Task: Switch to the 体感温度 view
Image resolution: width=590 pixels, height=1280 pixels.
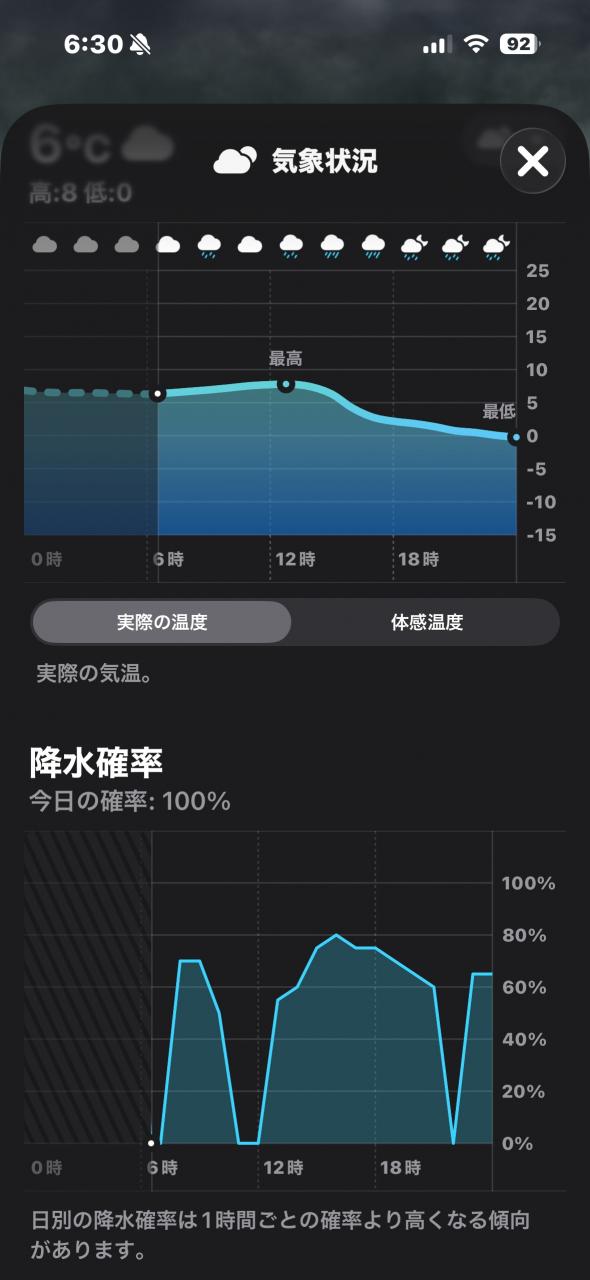Action: 427,622
